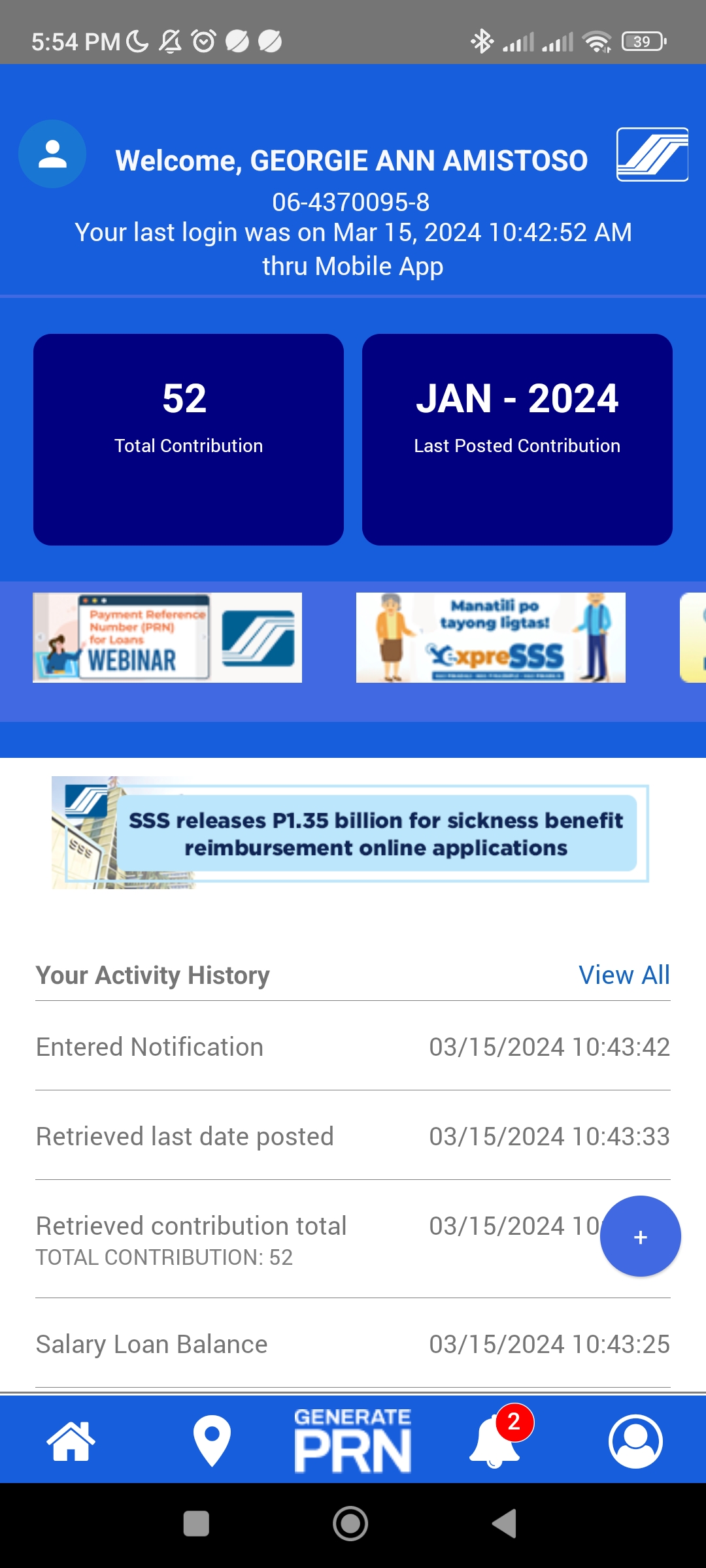Image resolution: width=706 pixels, height=1568 pixels.
Task: Open the sickness benefit reimbursement news banner
Action: tap(350, 833)
